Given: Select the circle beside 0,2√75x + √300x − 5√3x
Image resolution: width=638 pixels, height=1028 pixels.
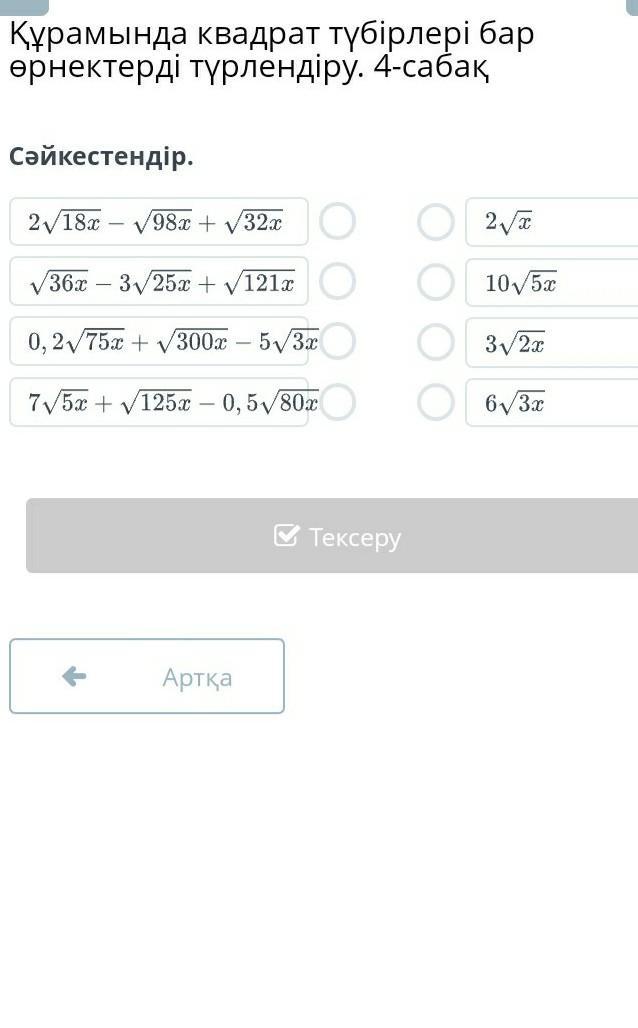Looking at the screenshot, I should [x=338, y=342].
